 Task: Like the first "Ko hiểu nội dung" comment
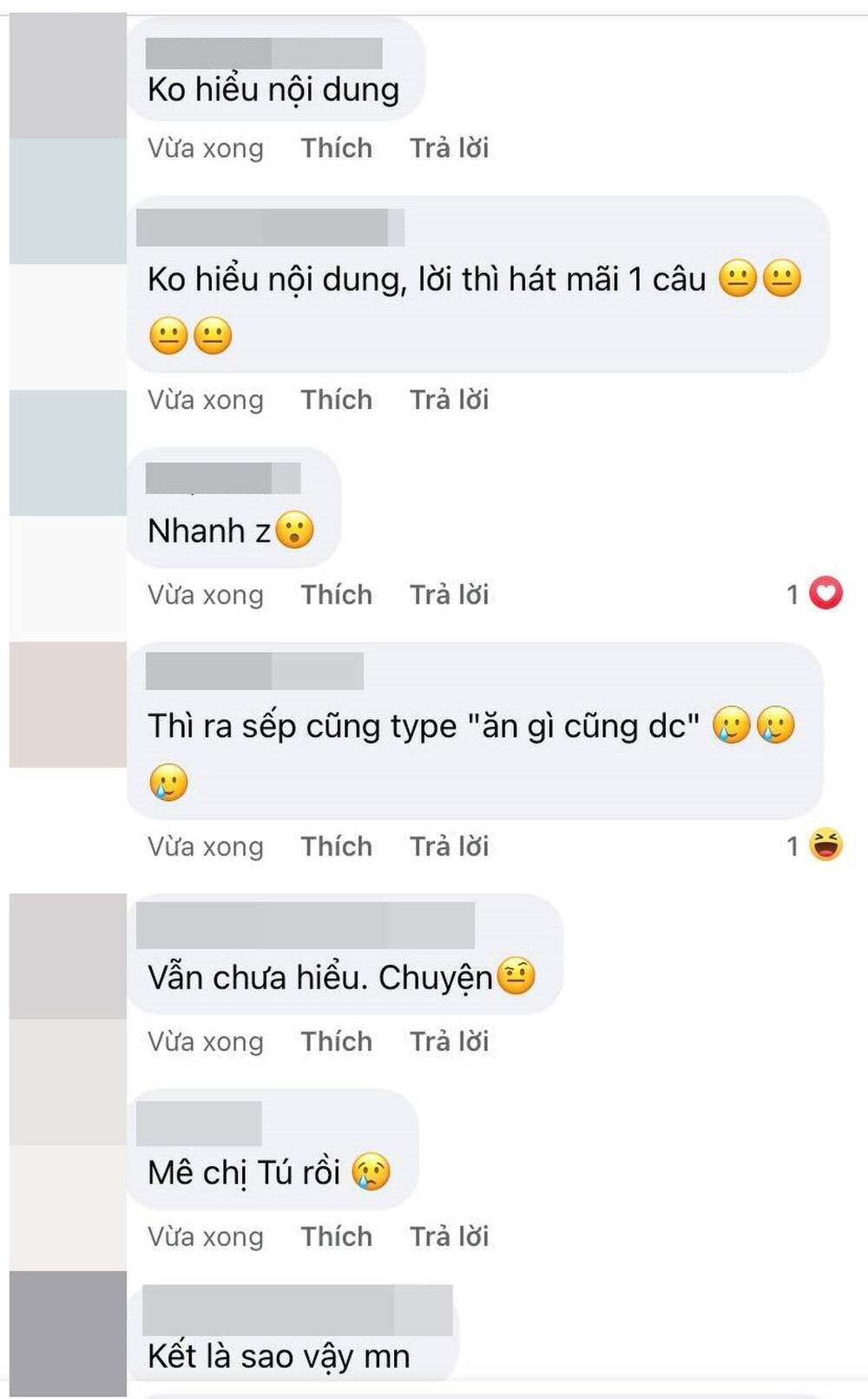click(336, 148)
